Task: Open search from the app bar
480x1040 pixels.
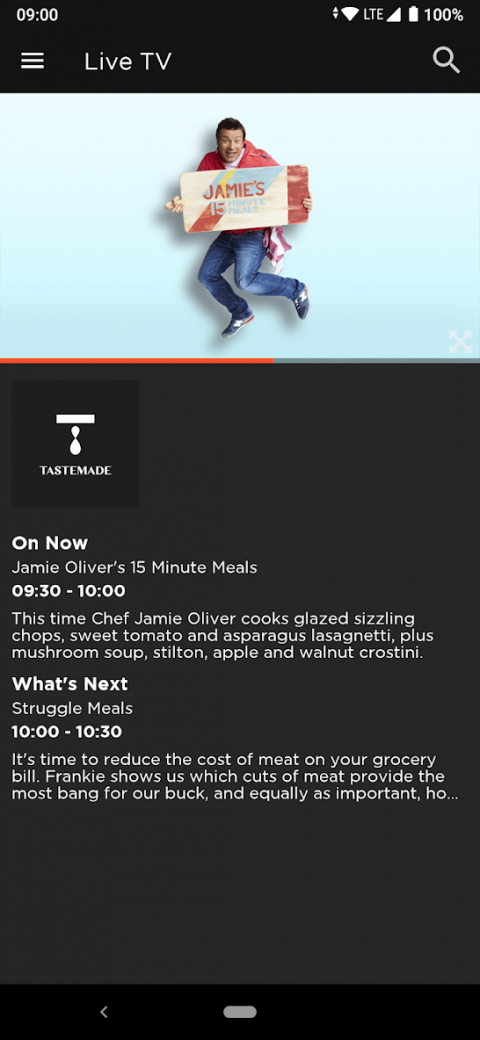Action: pos(446,61)
